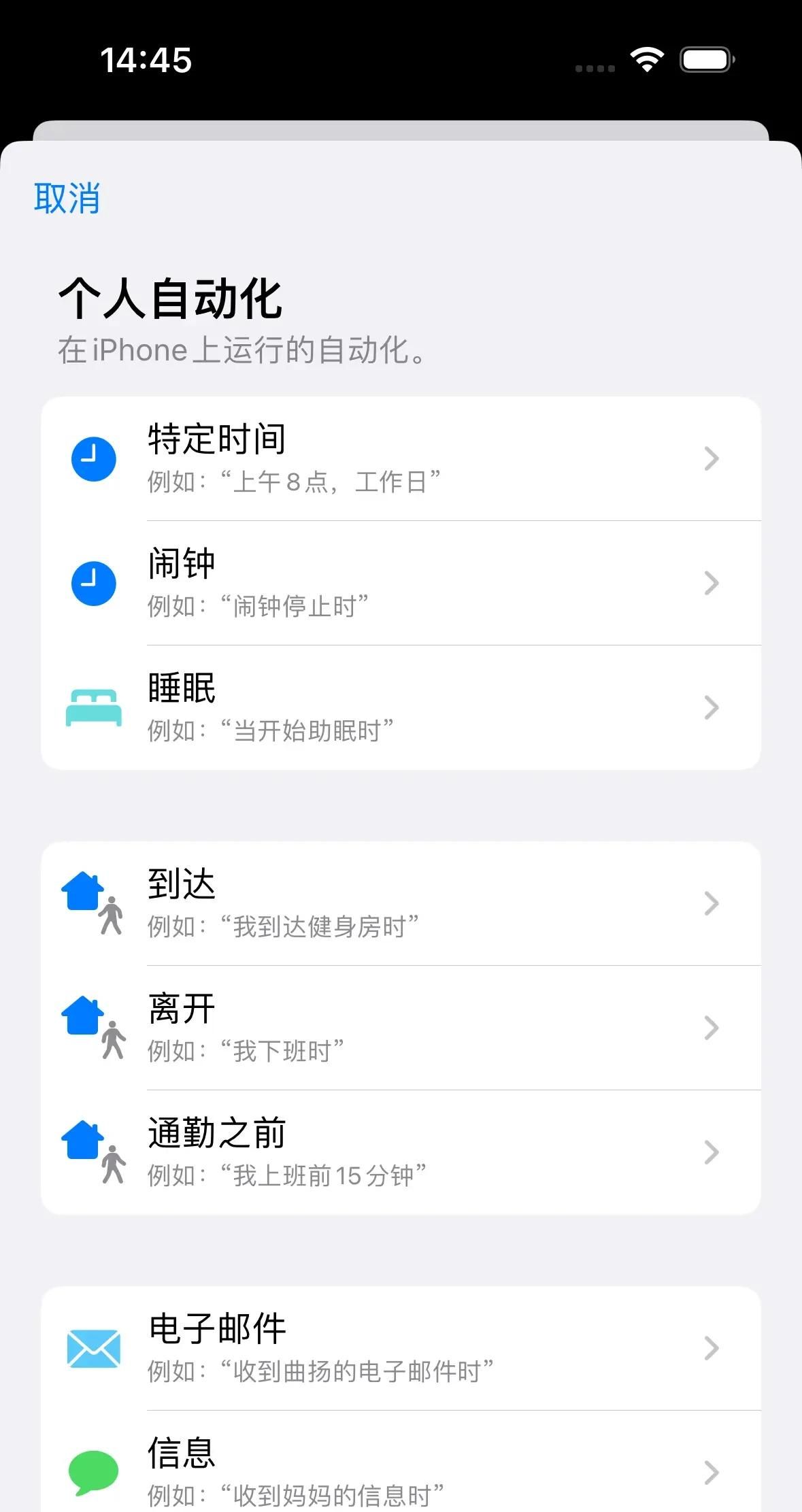This screenshot has width=802, height=1512.
Task: Open the 特定时间 automation trigger
Action: coord(401,458)
